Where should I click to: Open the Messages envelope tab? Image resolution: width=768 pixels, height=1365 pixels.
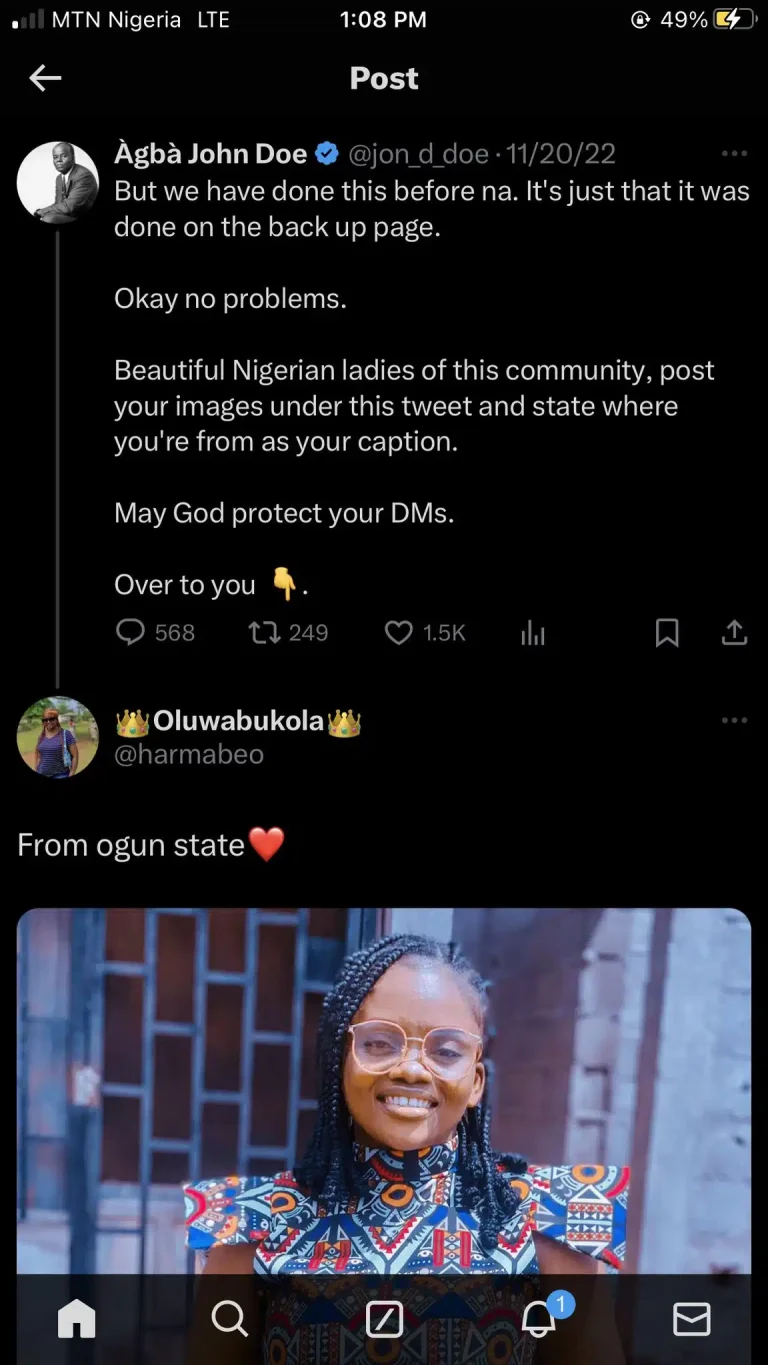pos(692,1319)
